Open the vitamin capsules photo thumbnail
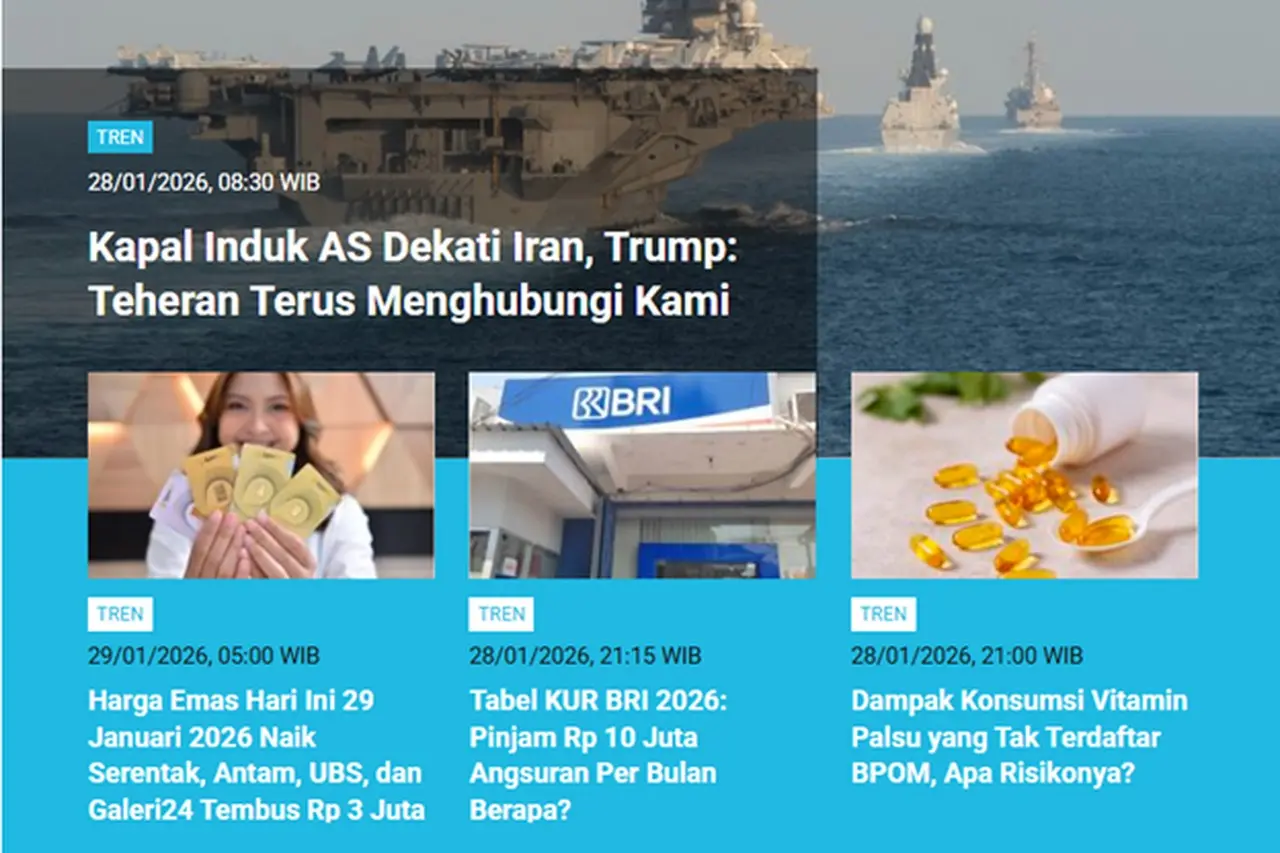Screen dimensions: 1280x853 point(1024,475)
